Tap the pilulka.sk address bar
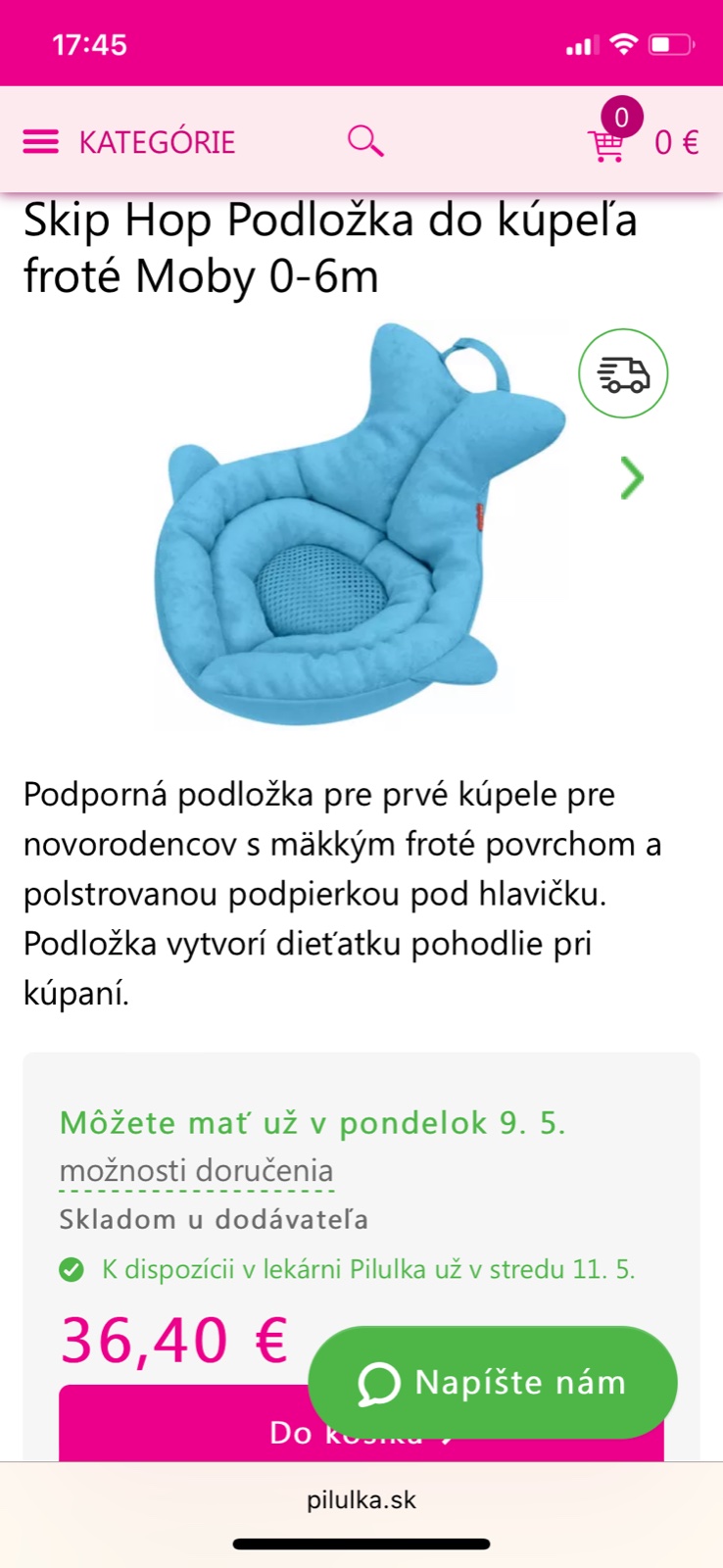Viewport: 723px width, 1568px height. pyautogui.click(x=361, y=1499)
